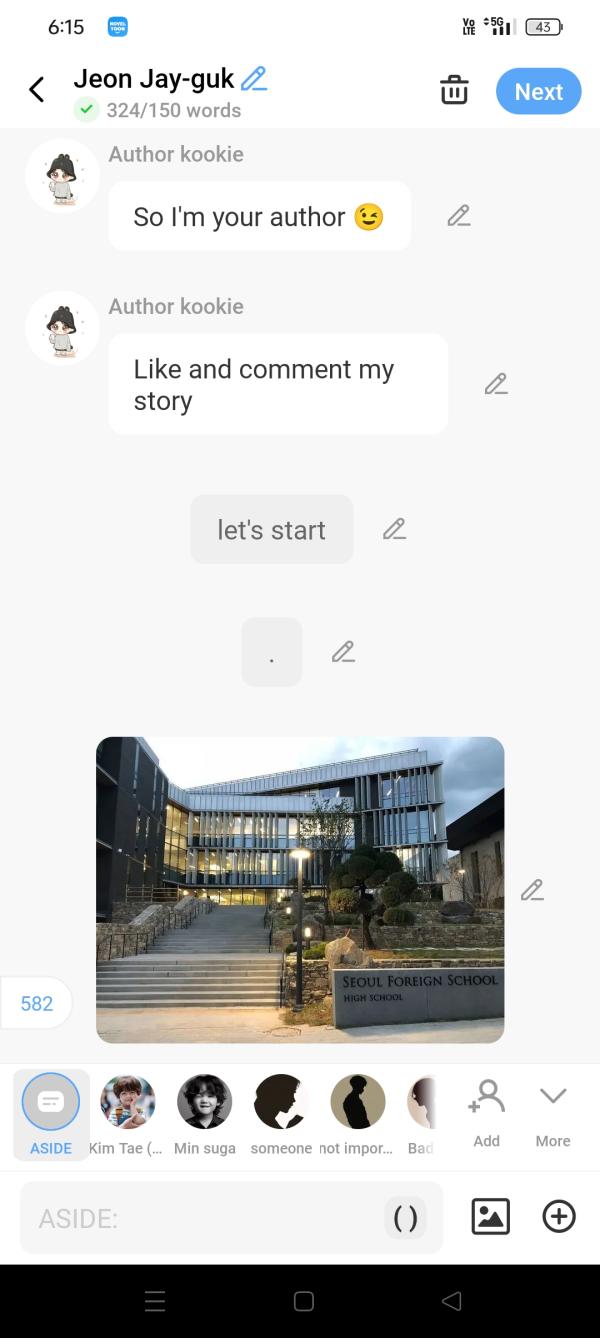
Task: Open the system recent apps menu
Action: pyautogui.click(x=155, y=1301)
